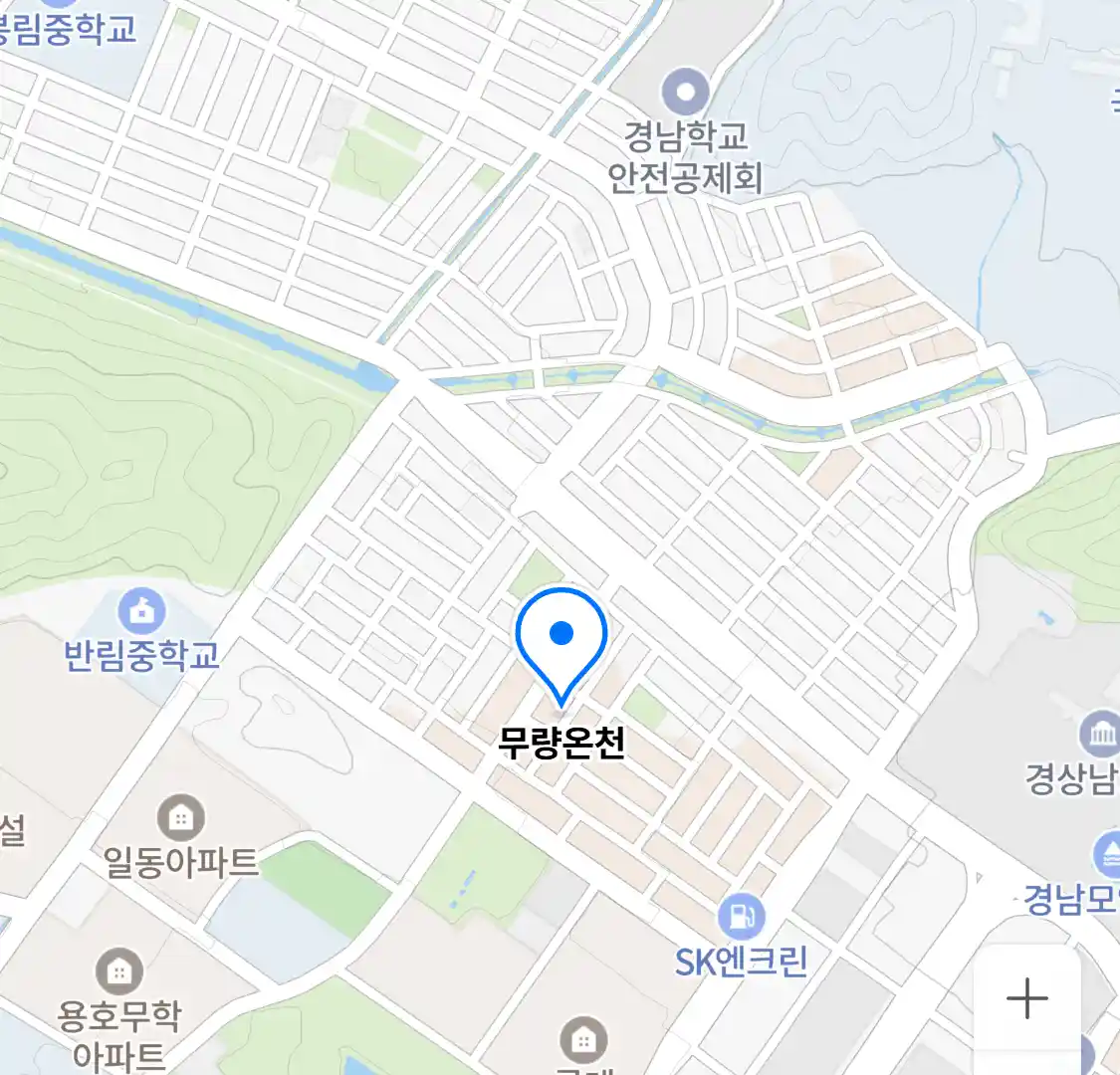Select the SK엔크린 gas station marker

coord(741,916)
